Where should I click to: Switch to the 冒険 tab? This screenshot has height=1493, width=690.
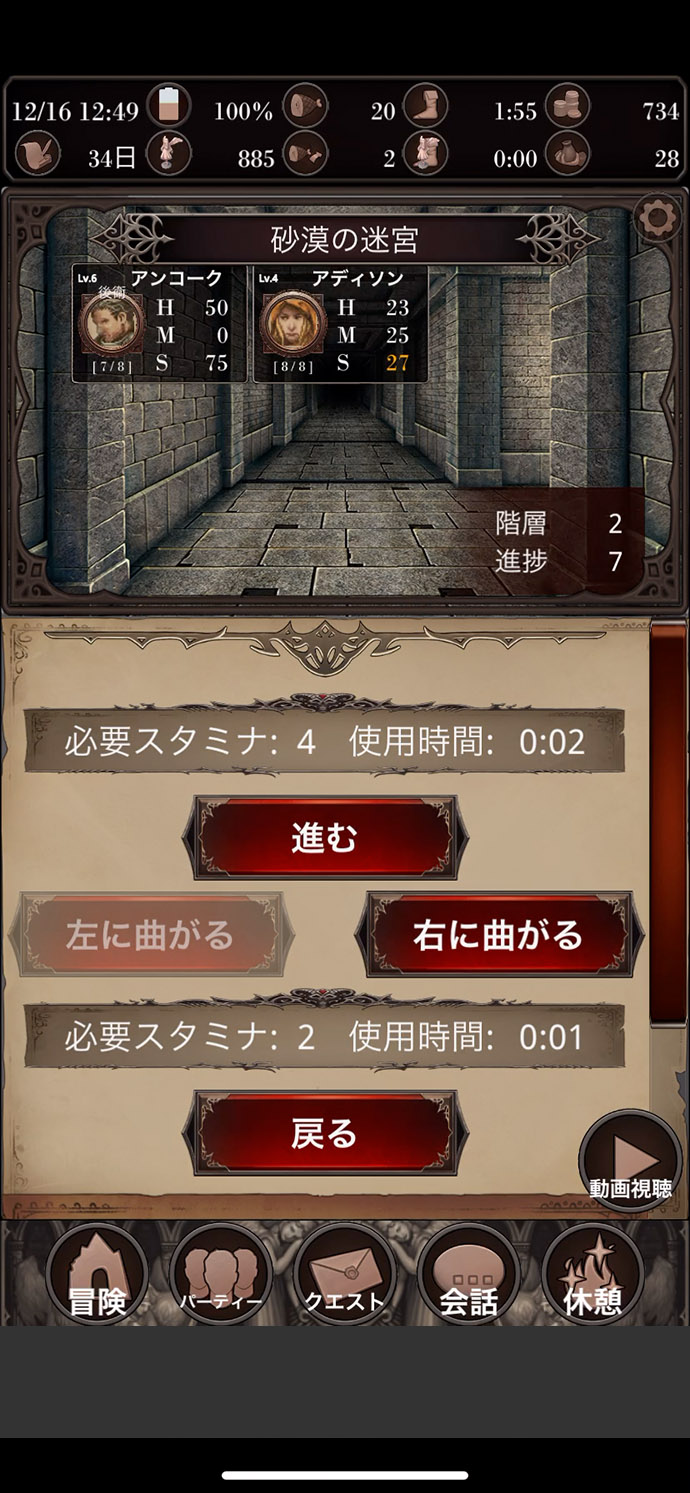[97, 1275]
